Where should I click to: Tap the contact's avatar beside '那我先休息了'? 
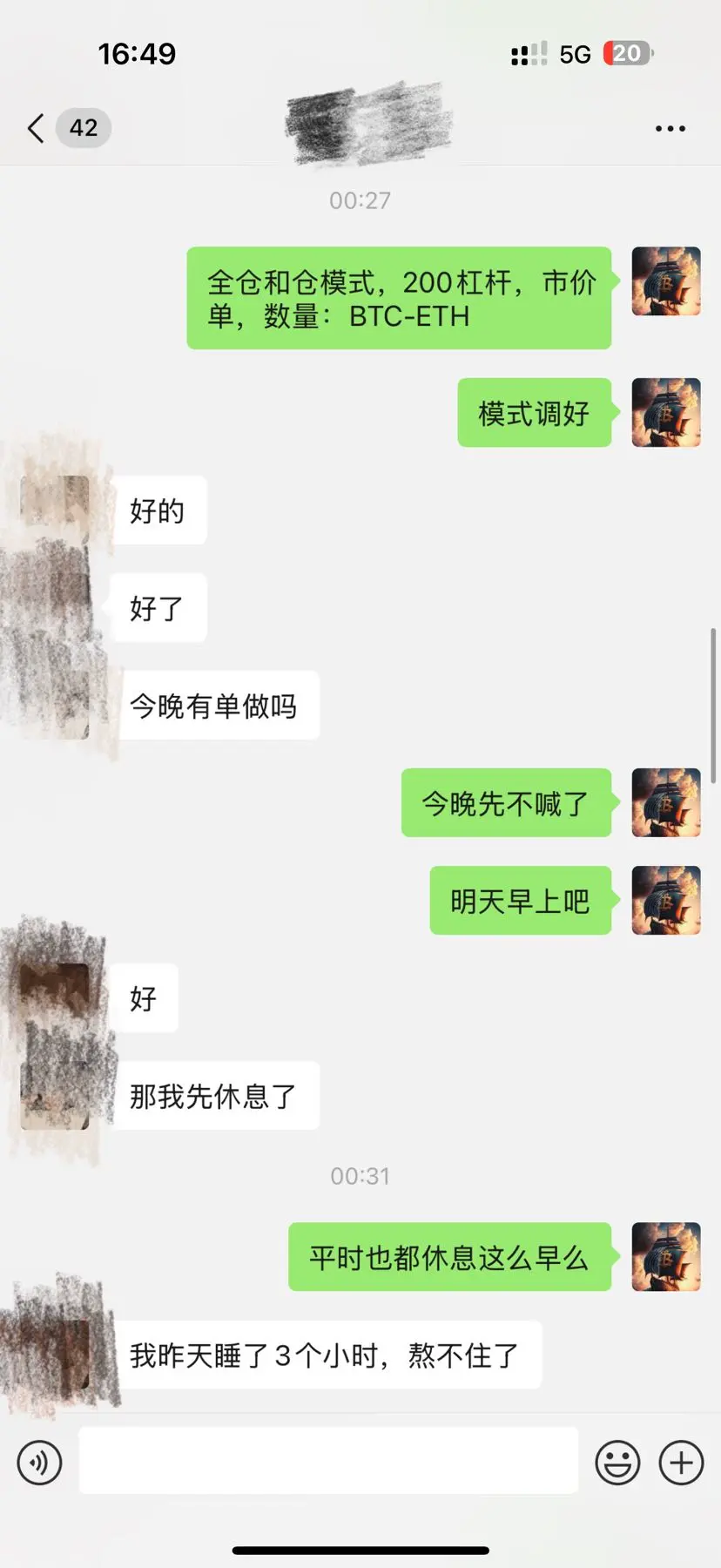57,1096
